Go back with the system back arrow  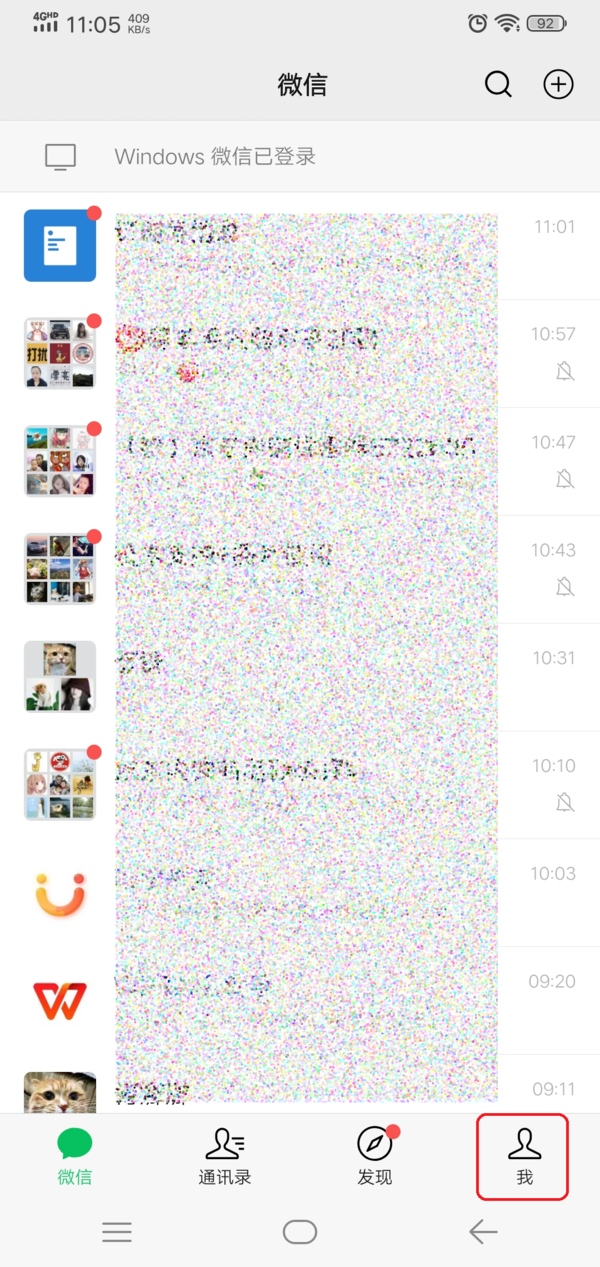[x=483, y=1232]
